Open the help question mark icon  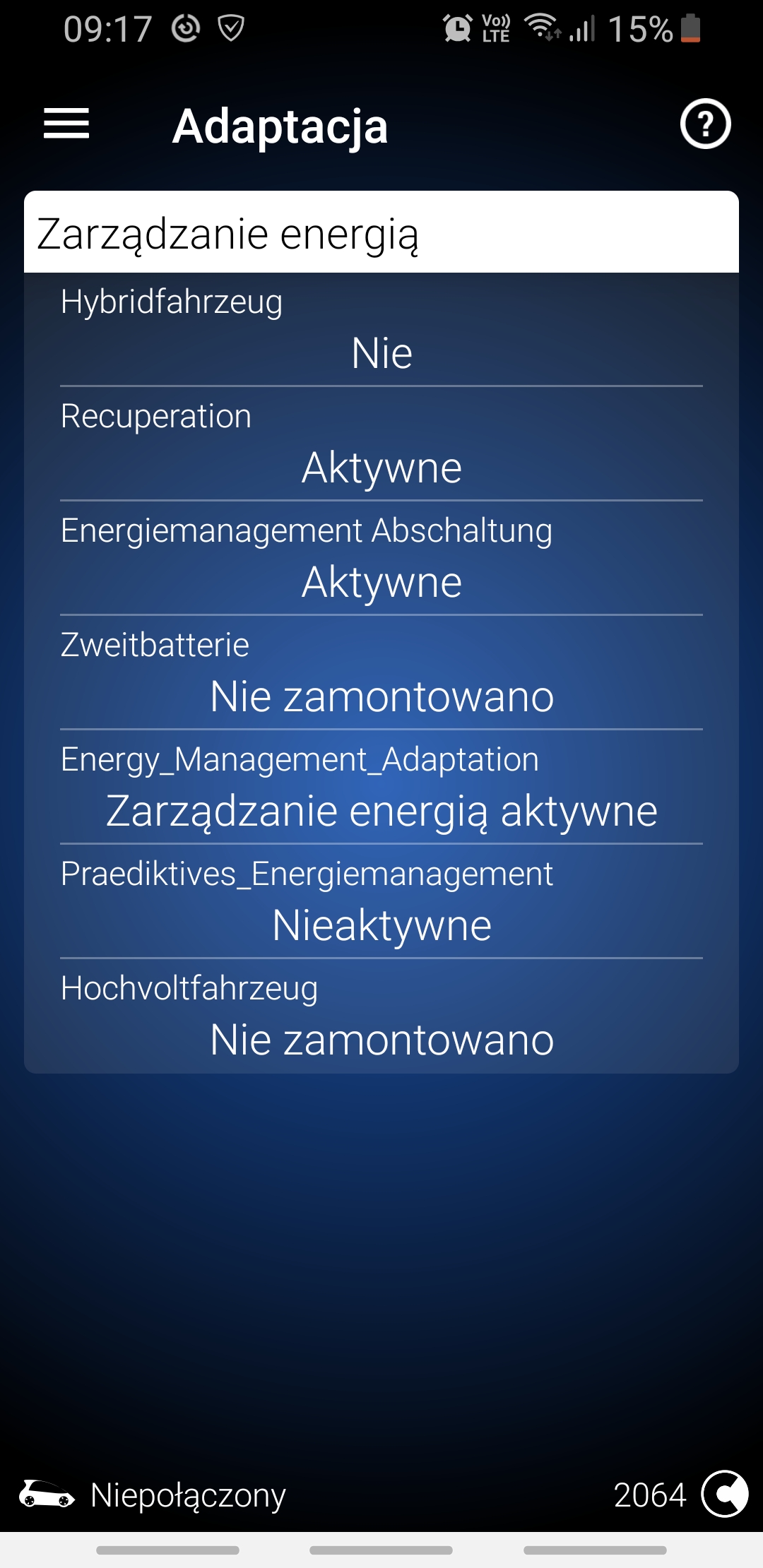click(x=705, y=124)
